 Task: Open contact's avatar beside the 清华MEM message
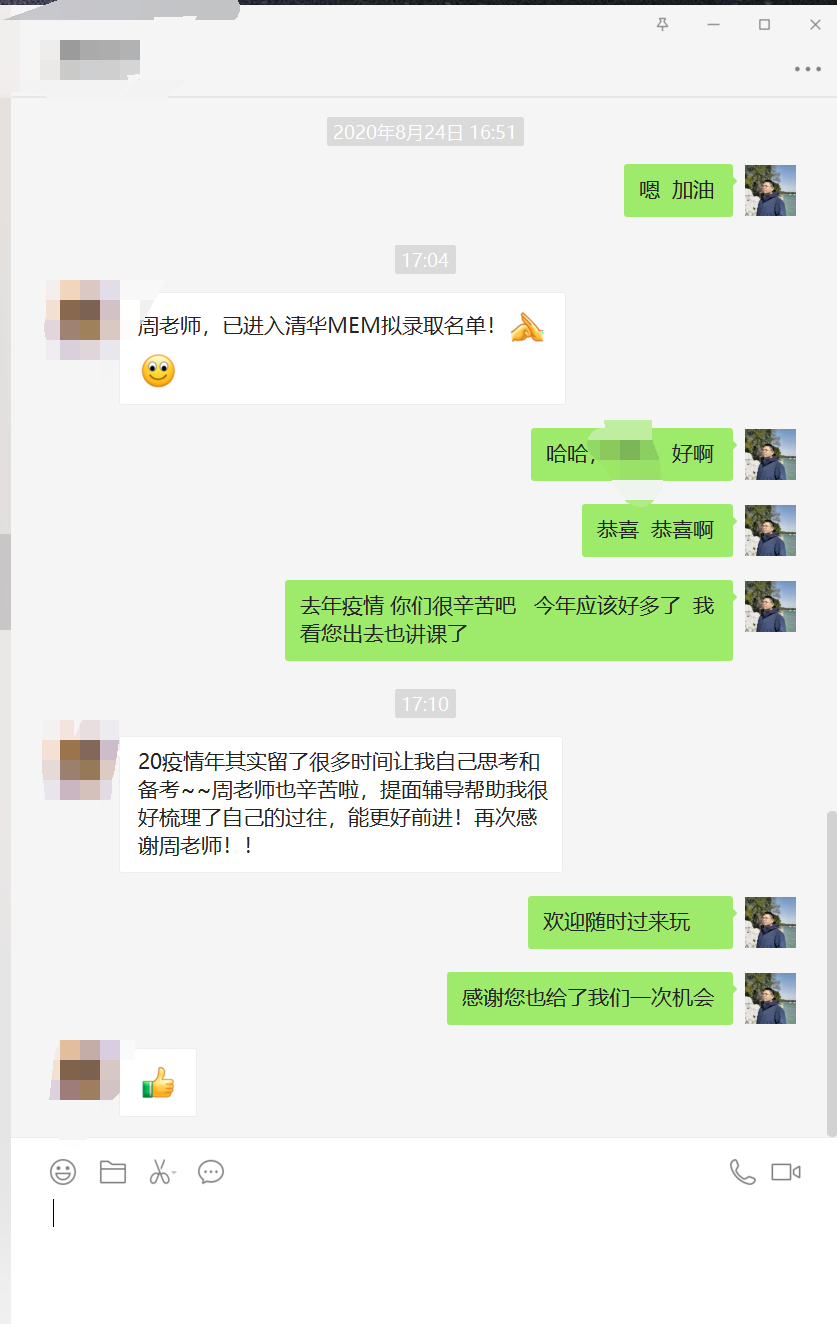pyautogui.click(x=82, y=319)
